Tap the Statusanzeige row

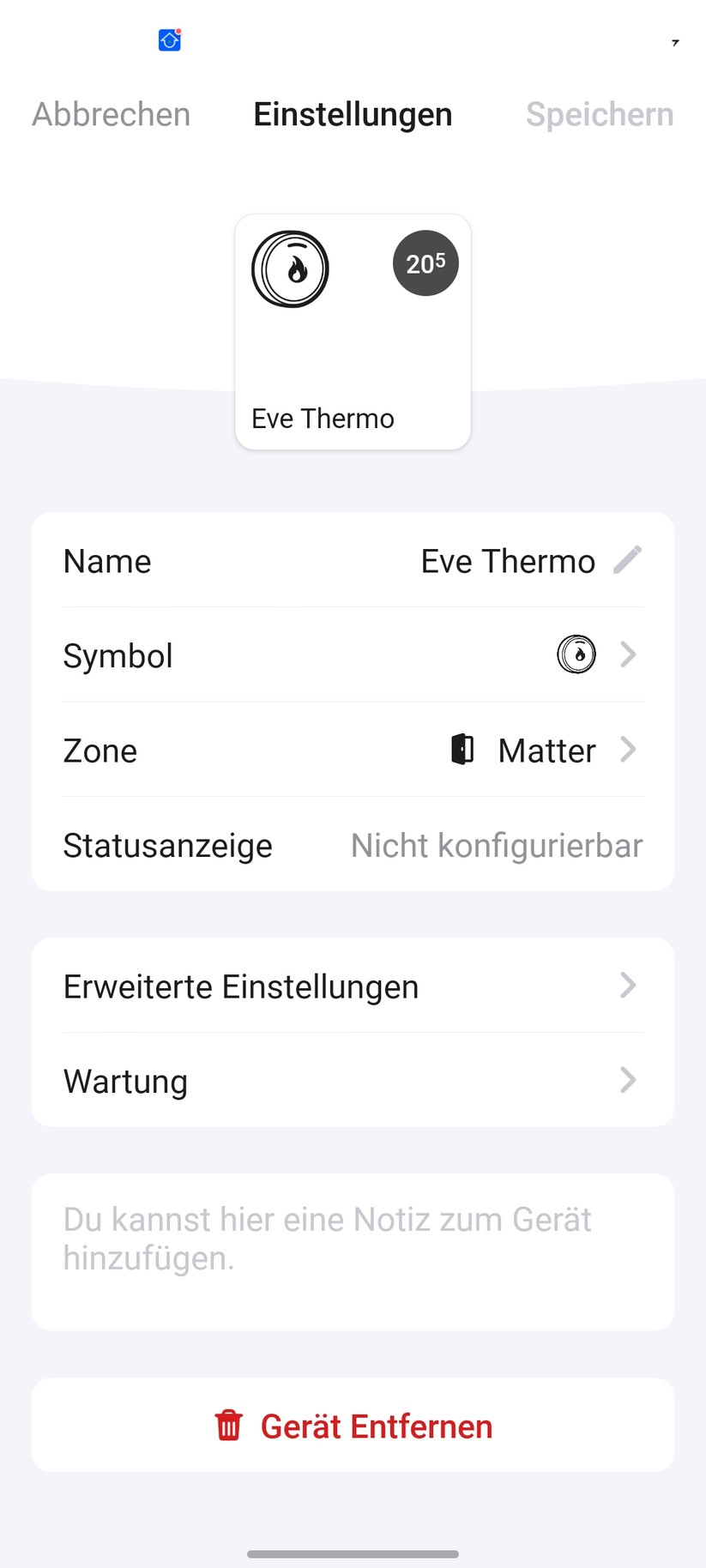tap(353, 845)
